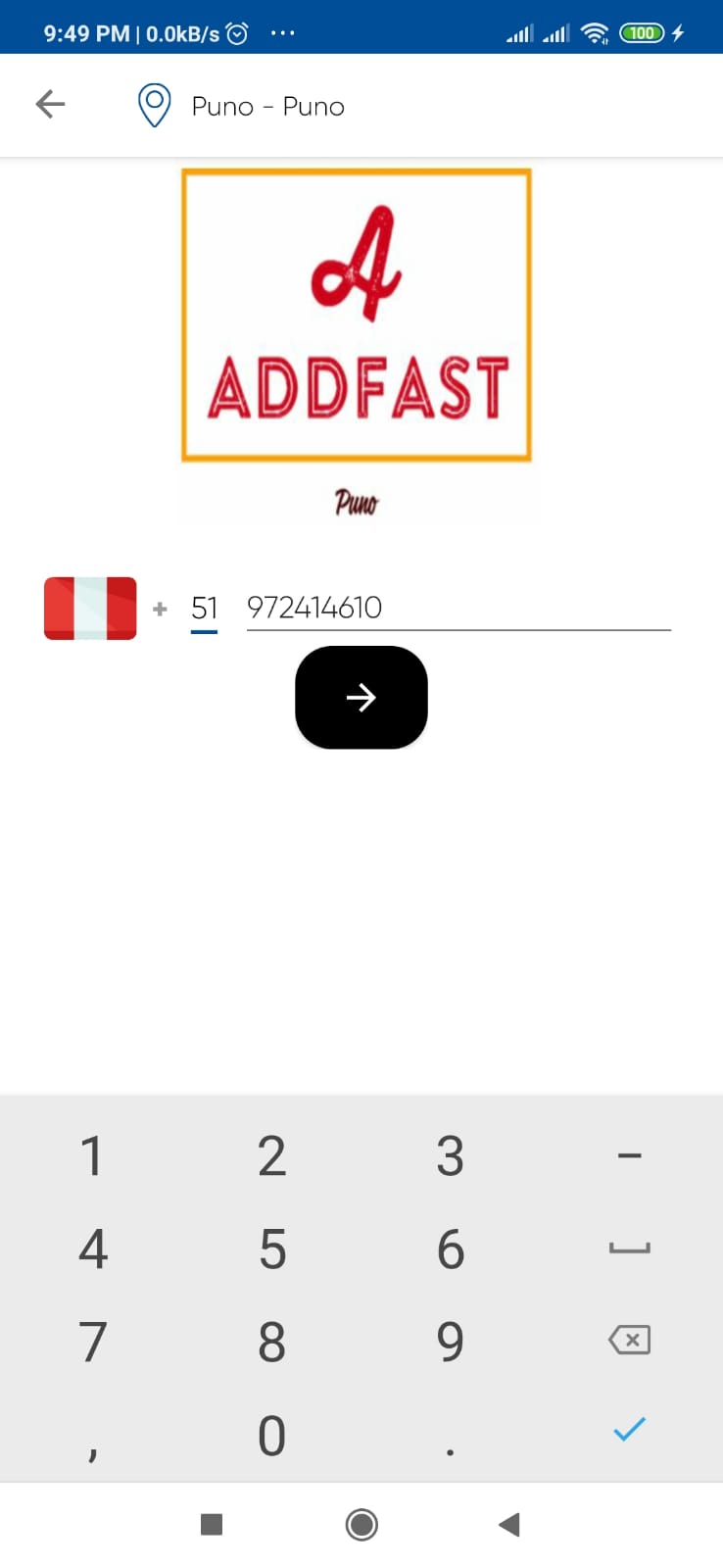Viewport: 723px width, 1568px height.
Task: Focus the phone number field 972414610
Action: point(458,609)
